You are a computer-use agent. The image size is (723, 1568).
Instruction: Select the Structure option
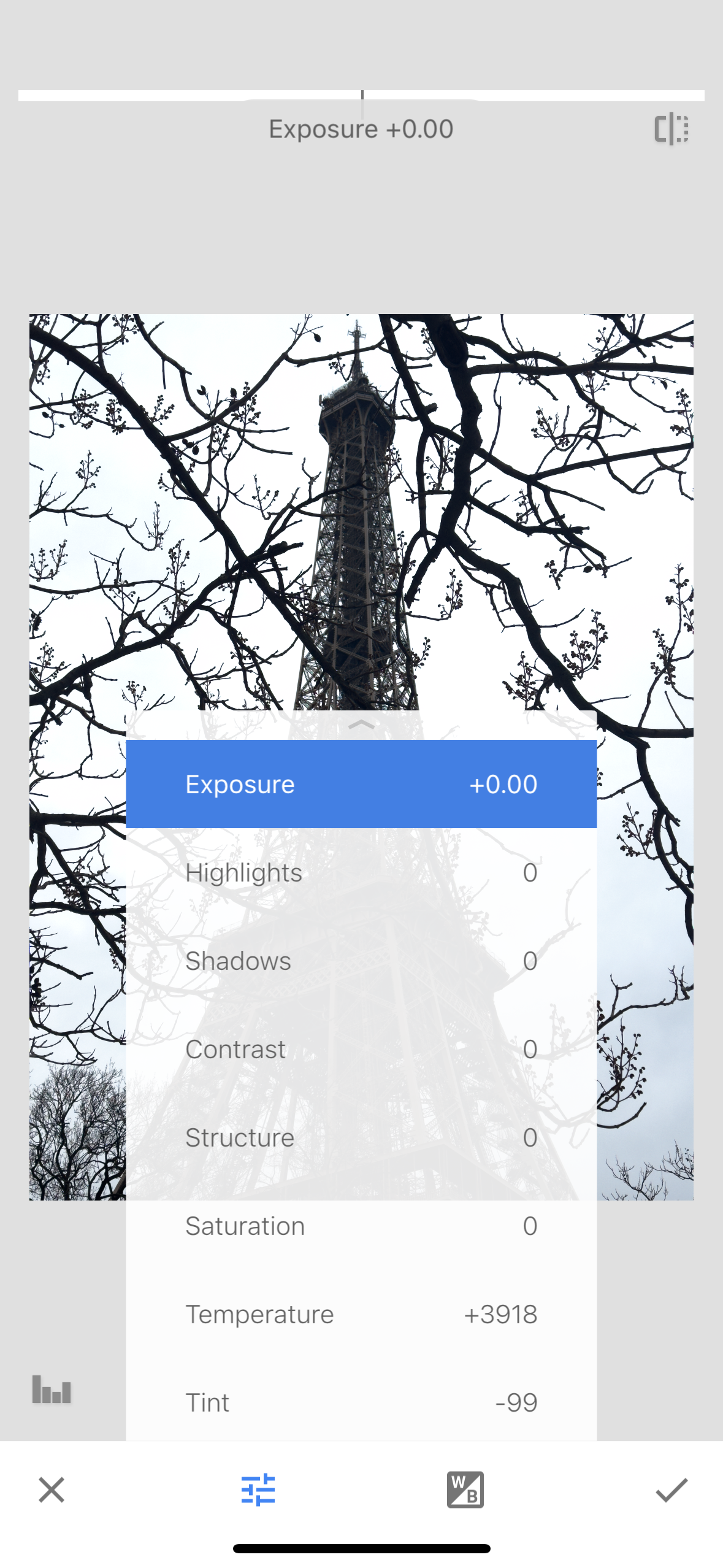point(361,1137)
